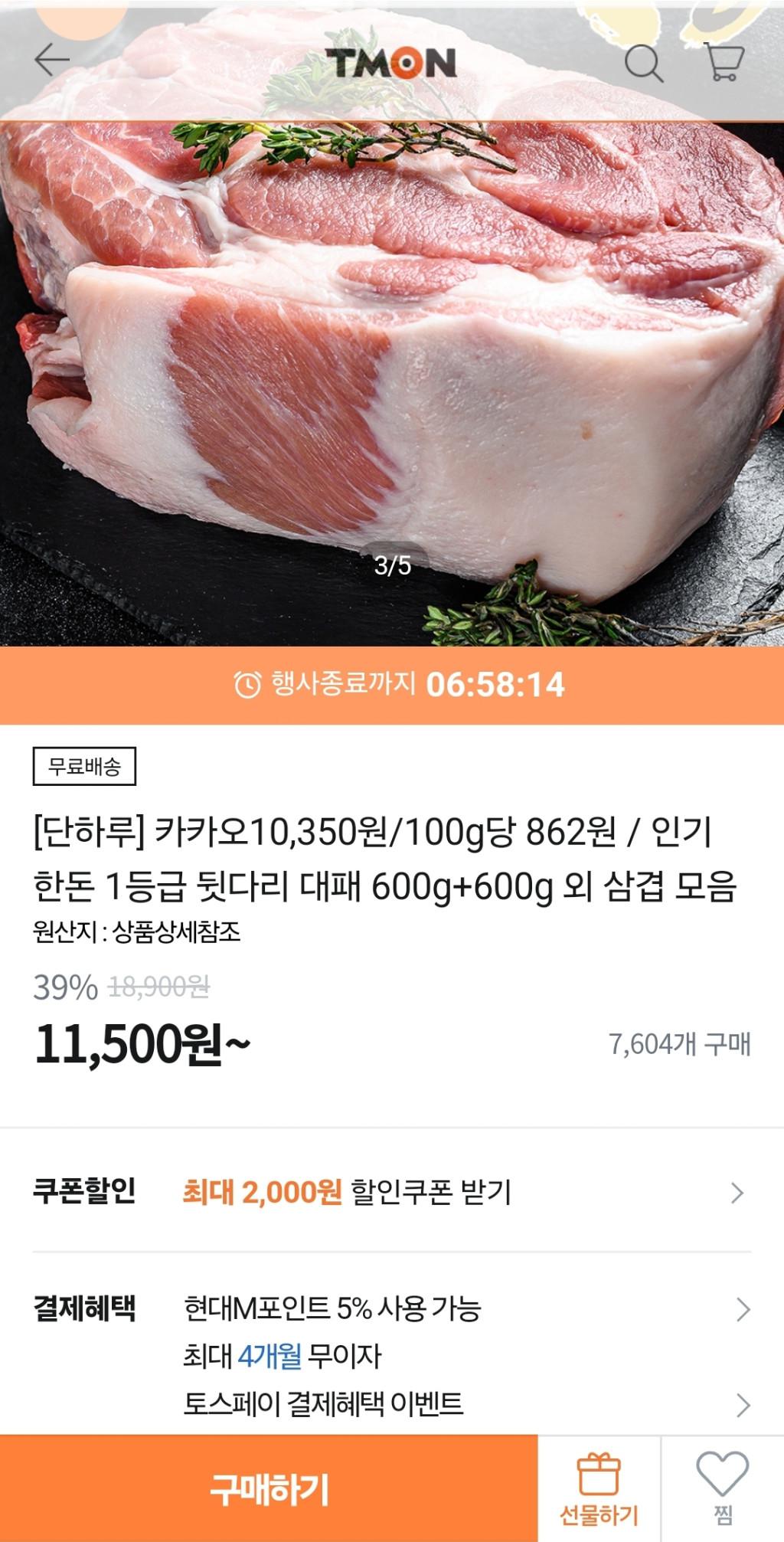Send as gift with 선물하기
Image resolution: width=784 pixels, height=1542 pixels.
[599, 1489]
